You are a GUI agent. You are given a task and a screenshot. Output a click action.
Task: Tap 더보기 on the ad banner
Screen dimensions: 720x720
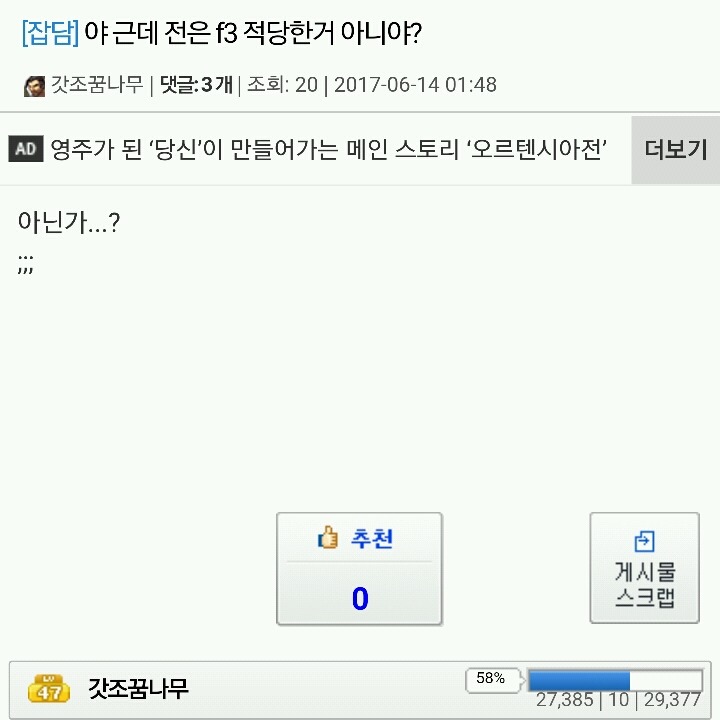pyautogui.click(x=675, y=150)
